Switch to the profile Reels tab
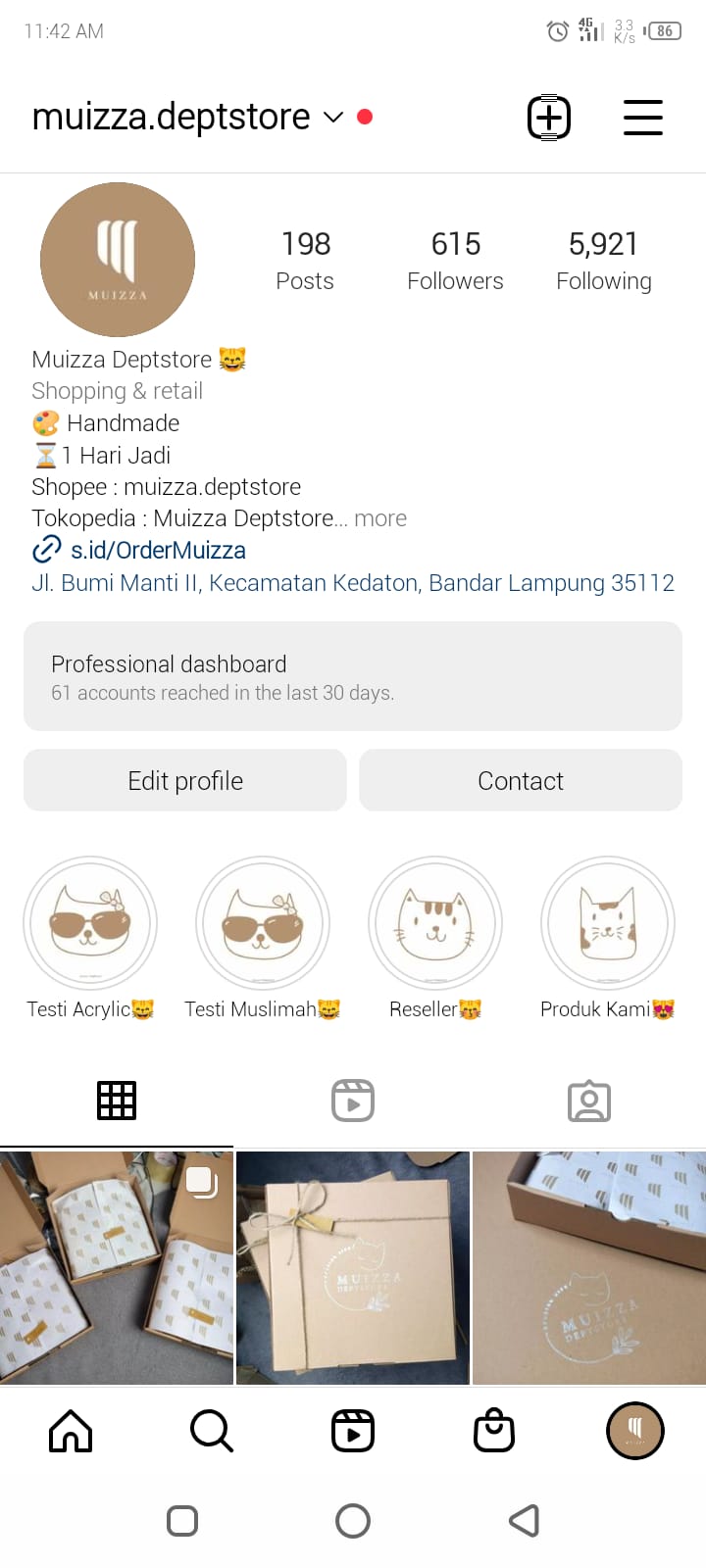 coord(353,1101)
